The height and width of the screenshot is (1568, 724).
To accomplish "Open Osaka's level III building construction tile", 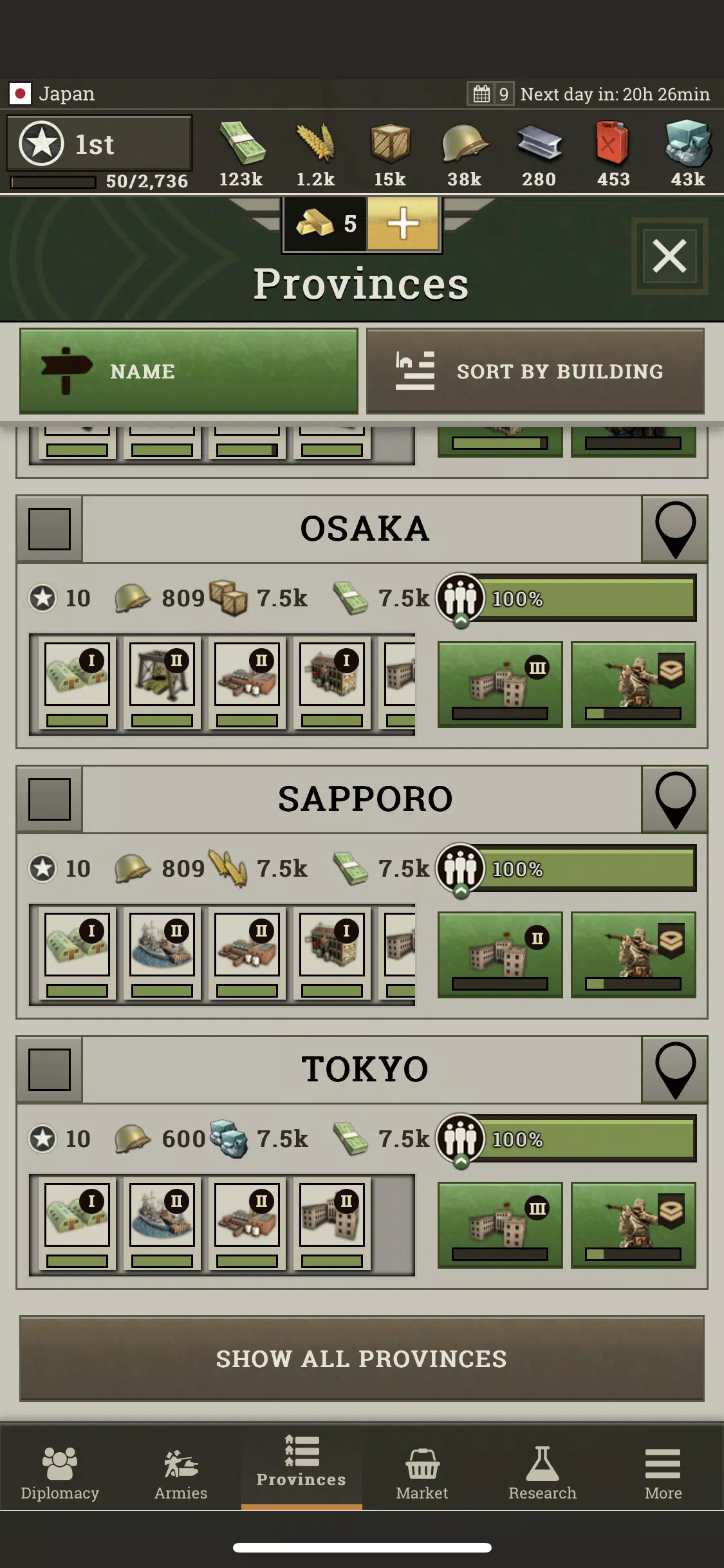I will [500, 684].
